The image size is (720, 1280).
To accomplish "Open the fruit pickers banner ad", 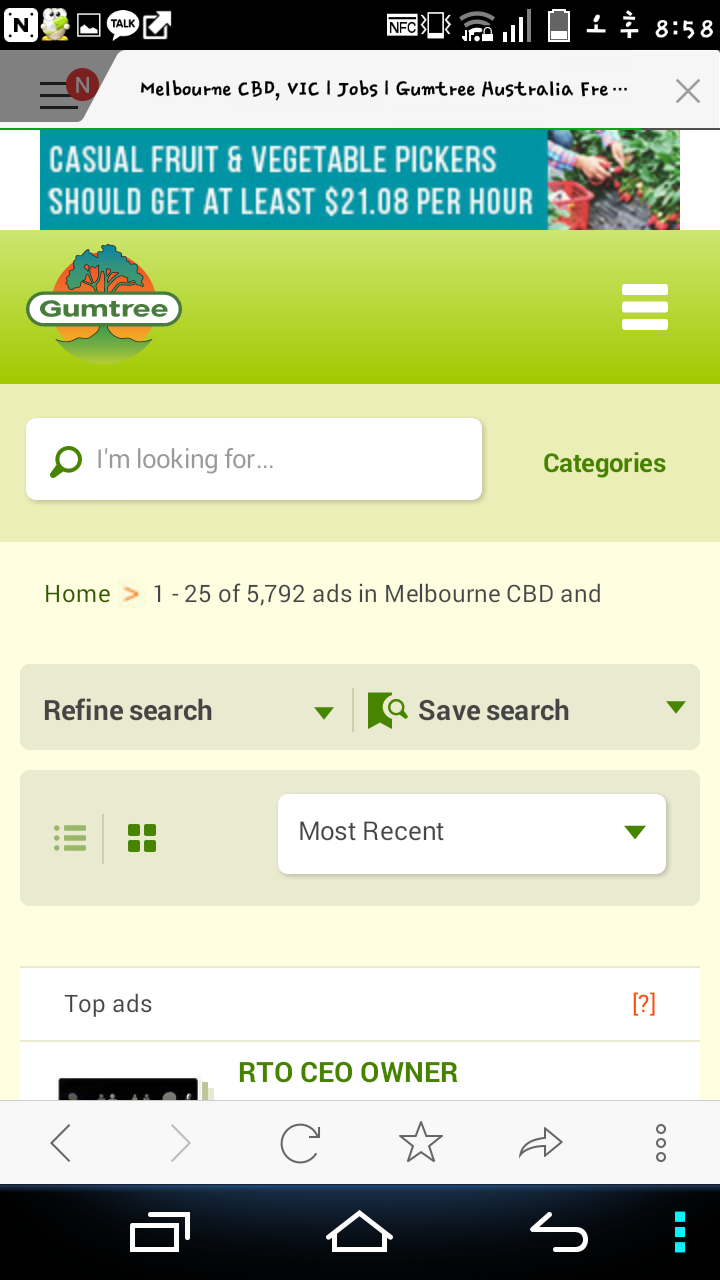I will 360,180.
